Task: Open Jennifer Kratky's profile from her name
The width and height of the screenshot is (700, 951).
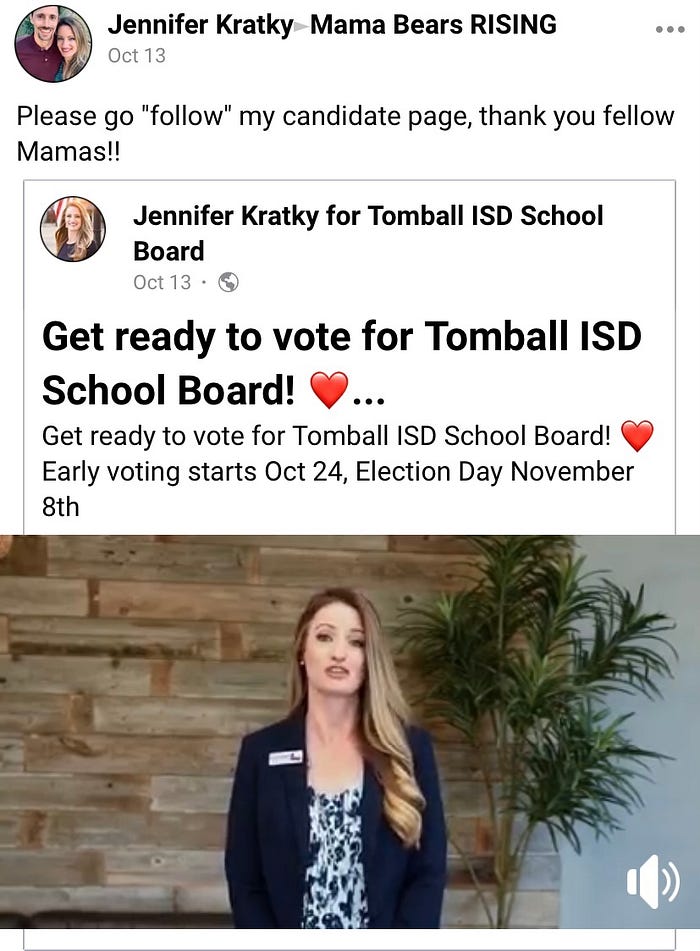Action: pos(200,24)
